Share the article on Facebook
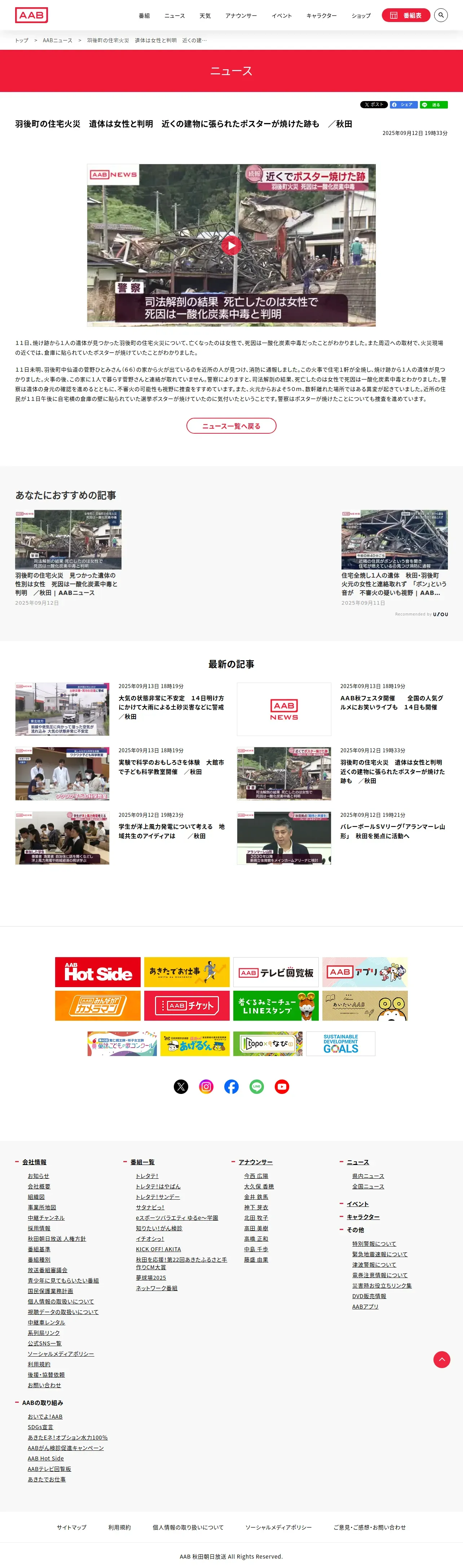463x1568 pixels. coord(404,105)
